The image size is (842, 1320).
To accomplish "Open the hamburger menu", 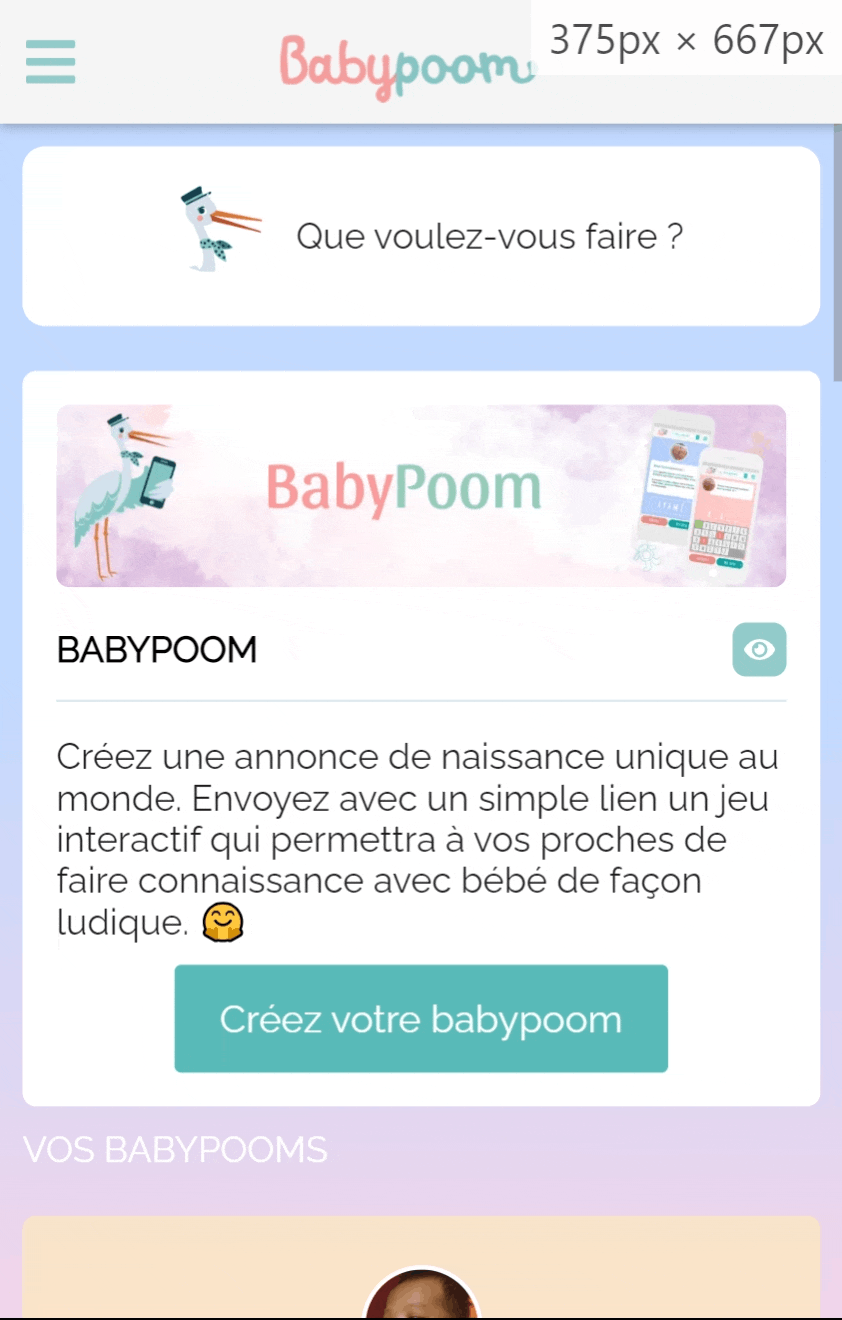I will (50, 62).
